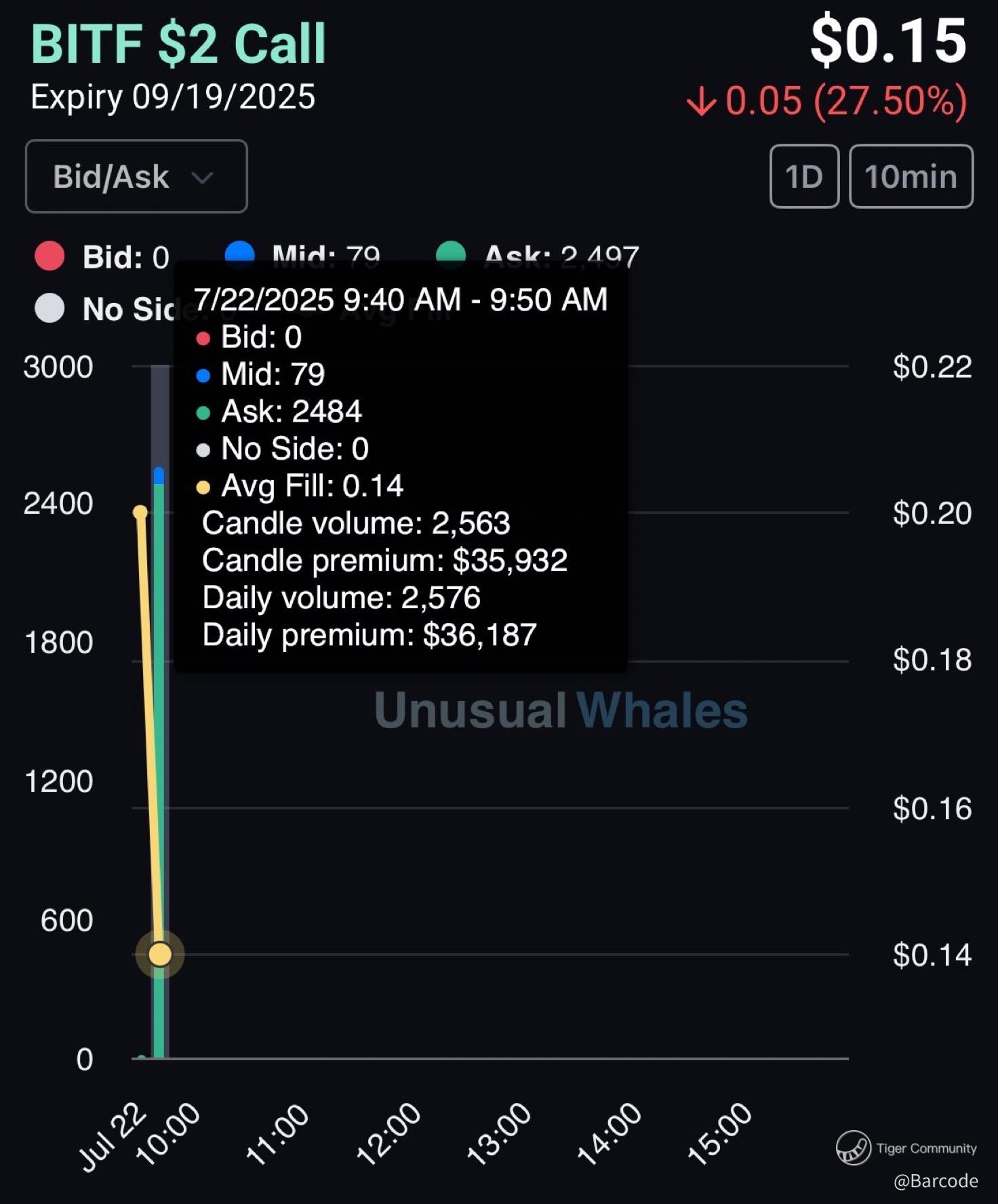This screenshot has height=1204, width=998.
Task: Open the Bid/Ask dropdown
Action: pos(136,177)
